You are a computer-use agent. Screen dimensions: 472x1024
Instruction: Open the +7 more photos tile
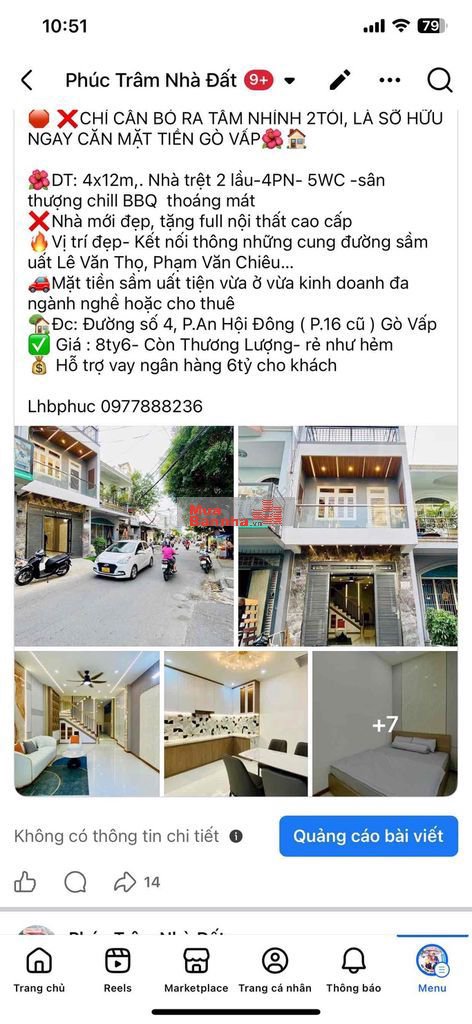(x=385, y=724)
